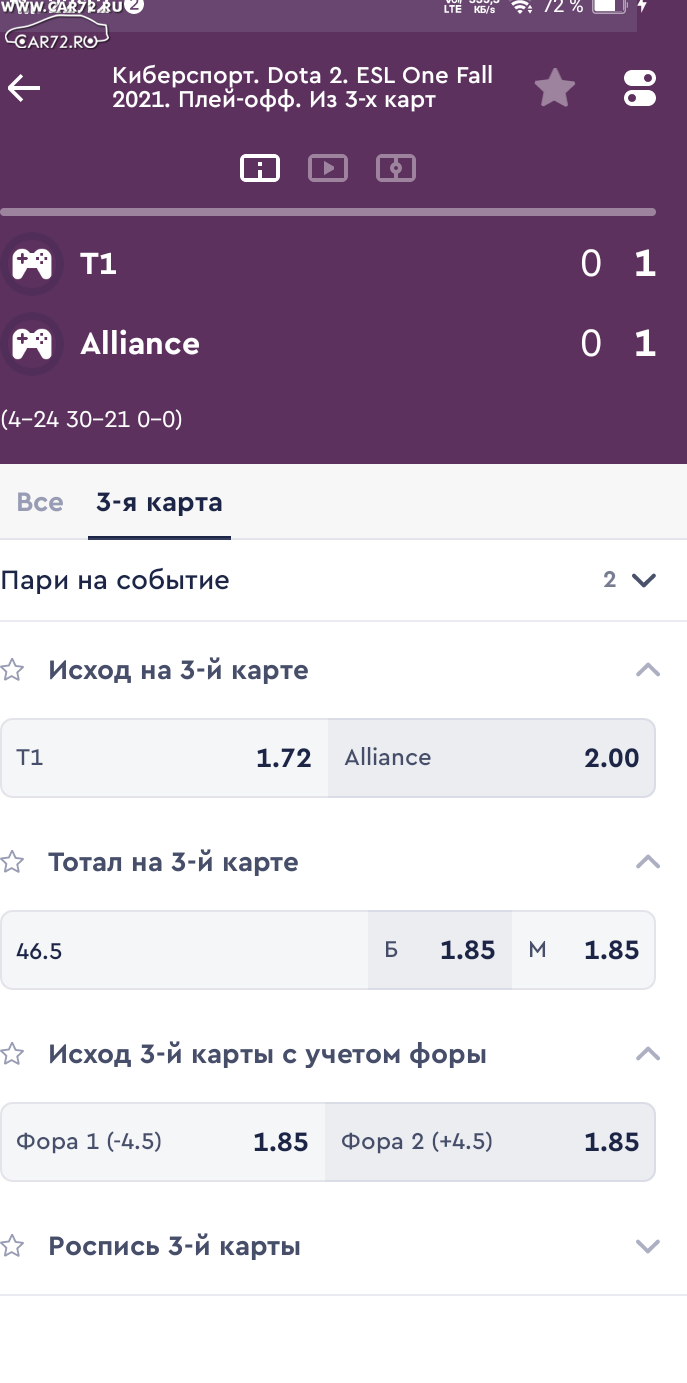
Task: Collapse the Исход на 3-й карте section
Action: point(648,670)
